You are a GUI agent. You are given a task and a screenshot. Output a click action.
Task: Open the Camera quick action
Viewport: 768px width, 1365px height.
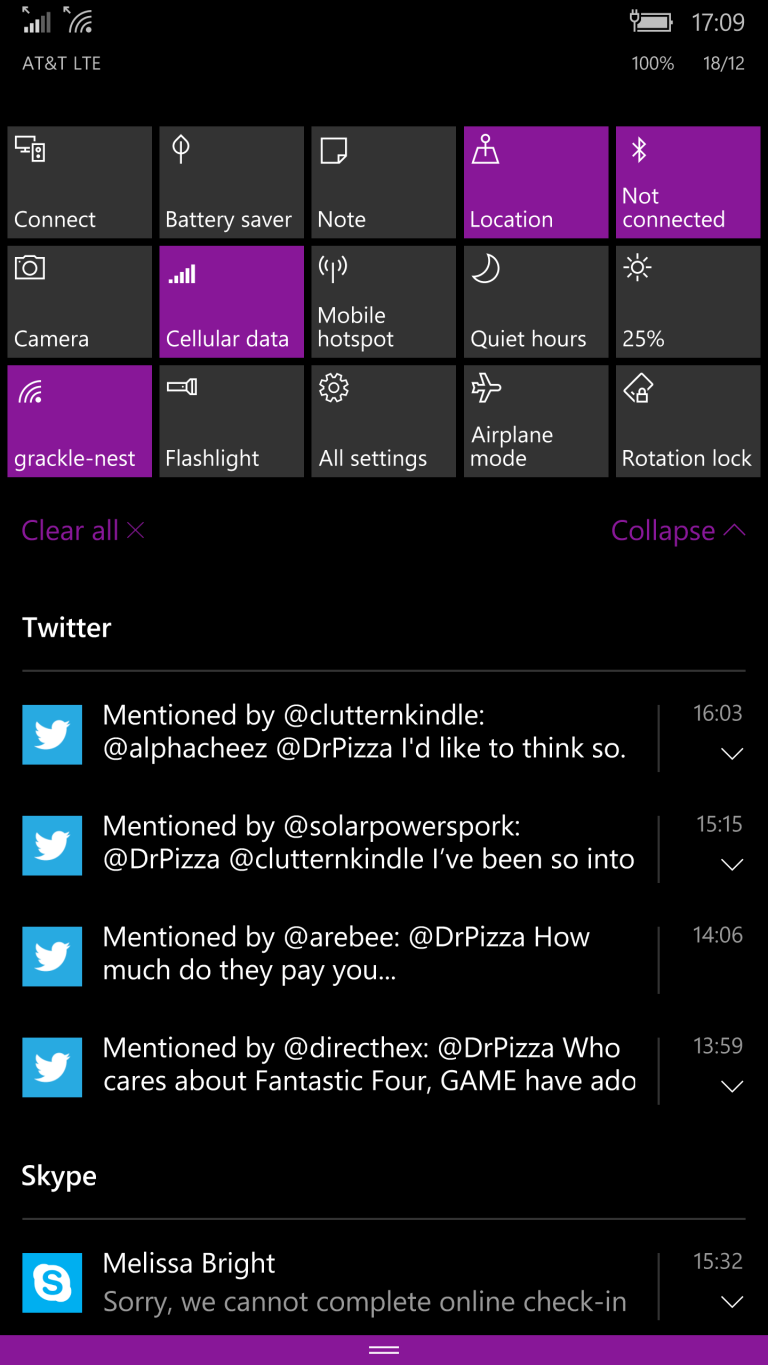point(79,301)
